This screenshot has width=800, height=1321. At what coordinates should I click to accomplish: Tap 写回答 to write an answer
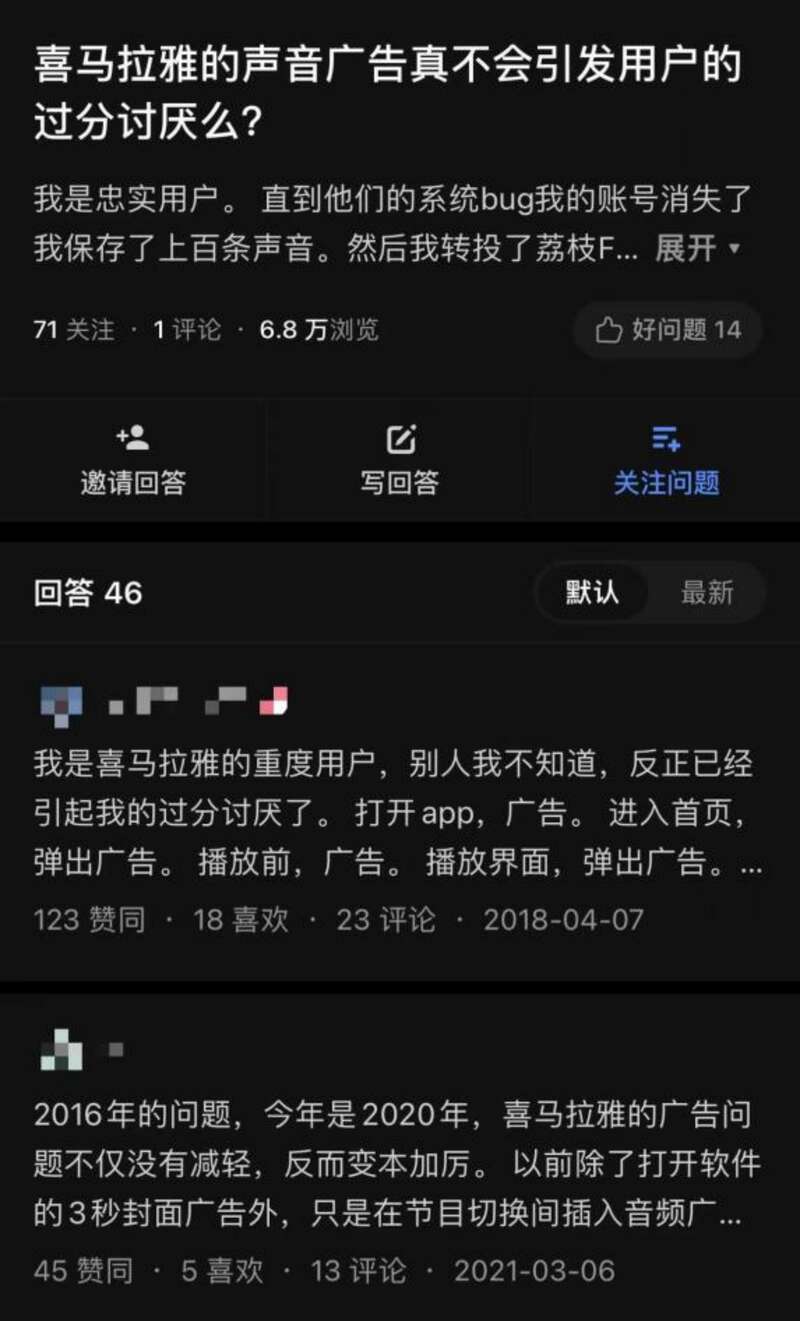pyautogui.click(x=400, y=462)
